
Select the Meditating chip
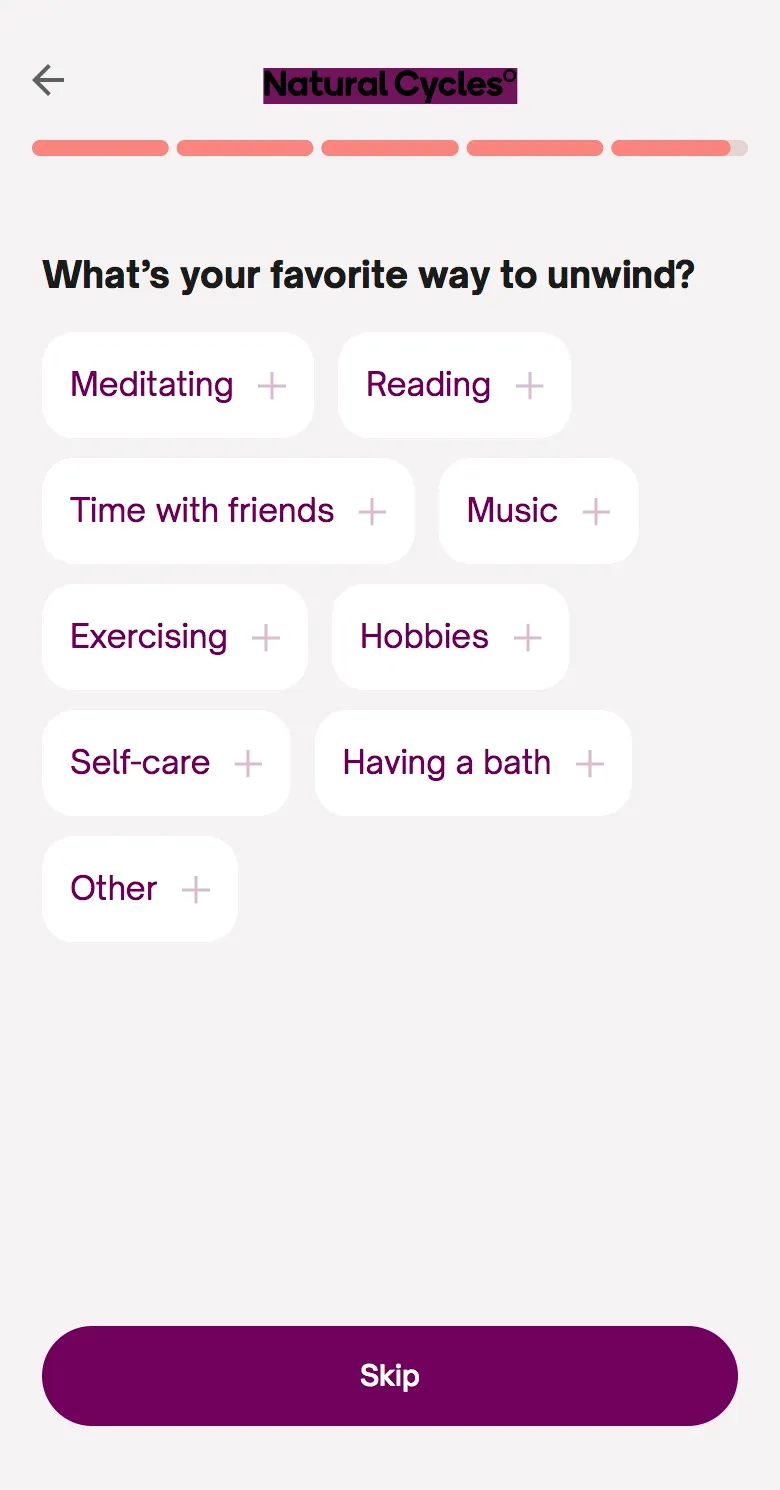point(178,385)
